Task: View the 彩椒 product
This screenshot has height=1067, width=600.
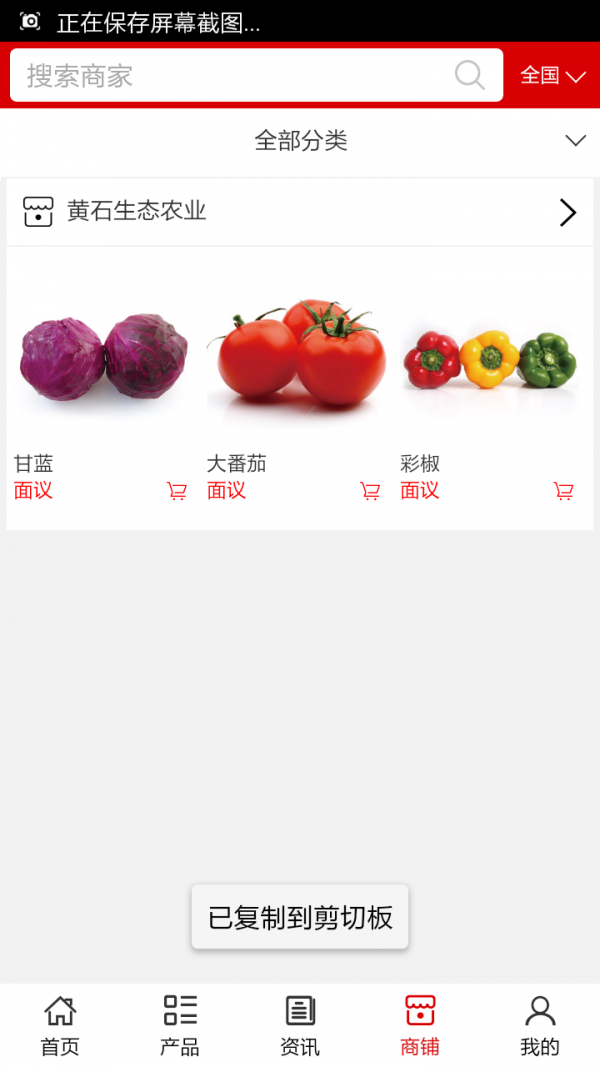Action: coord(490,360)
